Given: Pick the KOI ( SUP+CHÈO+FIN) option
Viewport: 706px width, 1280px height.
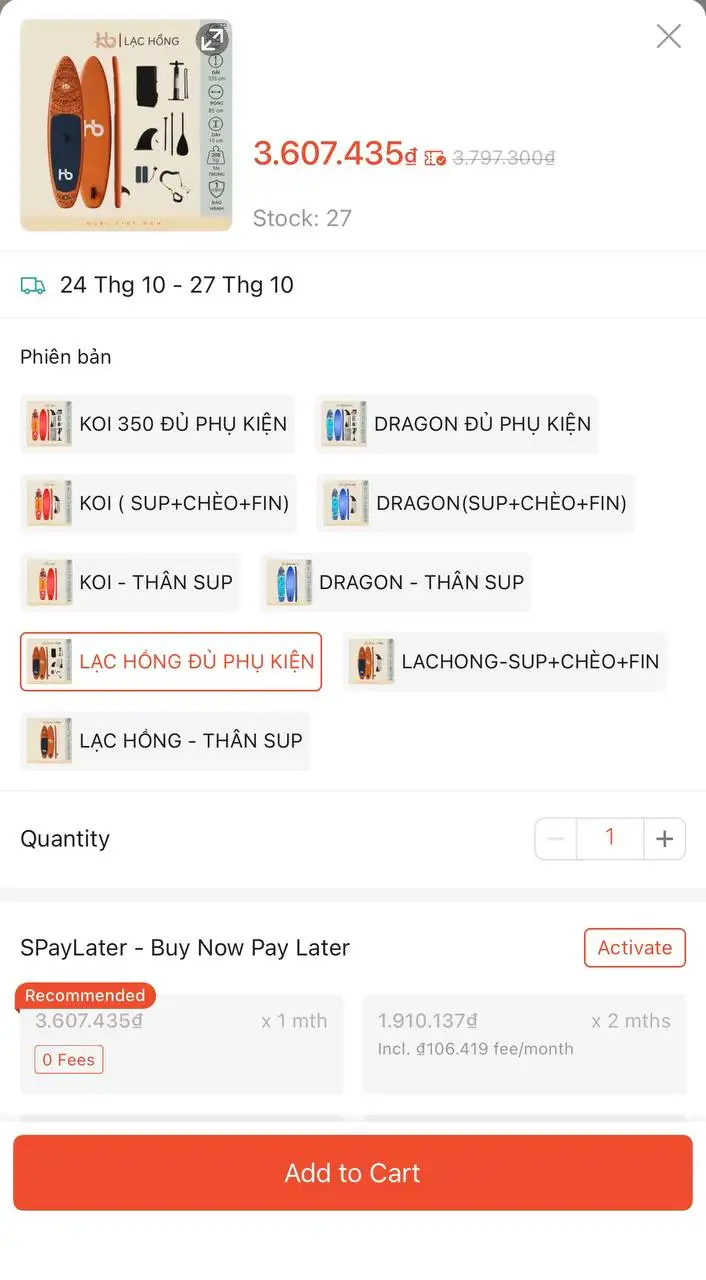Looking at the screenshot, I should [x=159, y=503].
